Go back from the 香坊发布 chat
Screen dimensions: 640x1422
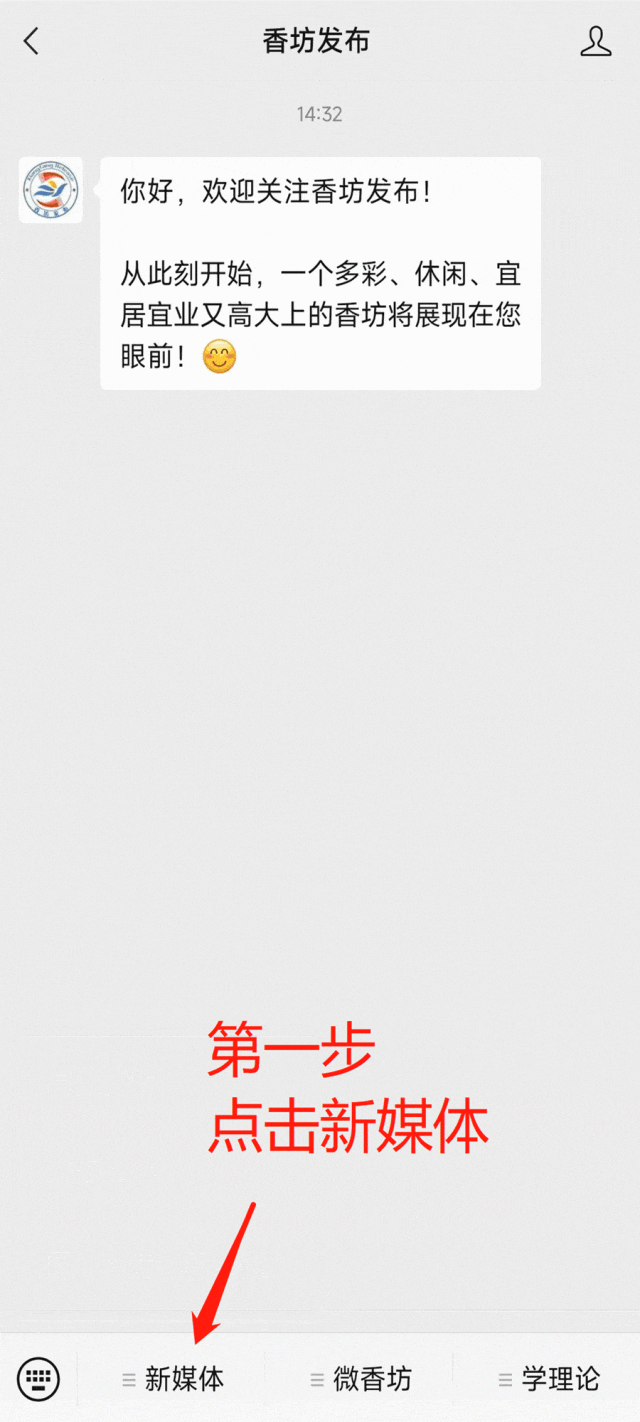pos(32,41)
